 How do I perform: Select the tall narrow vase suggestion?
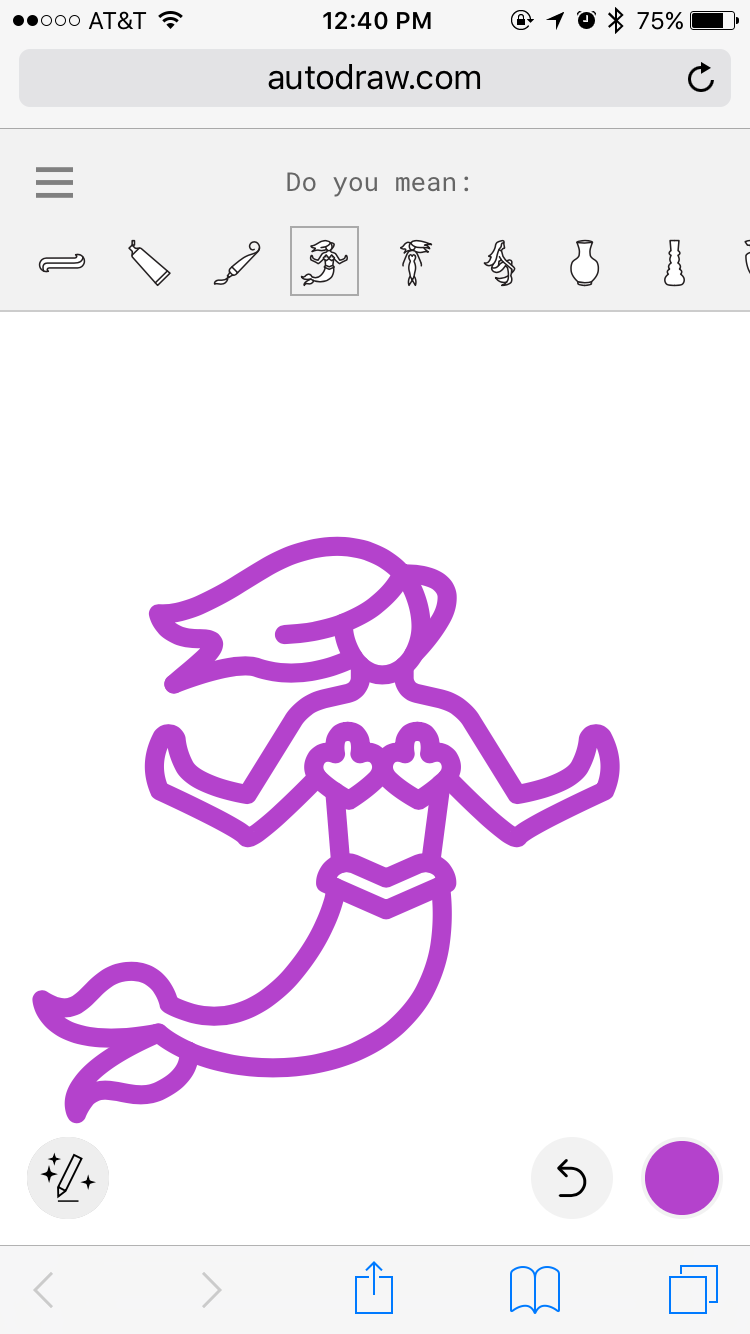coord(675,263)
